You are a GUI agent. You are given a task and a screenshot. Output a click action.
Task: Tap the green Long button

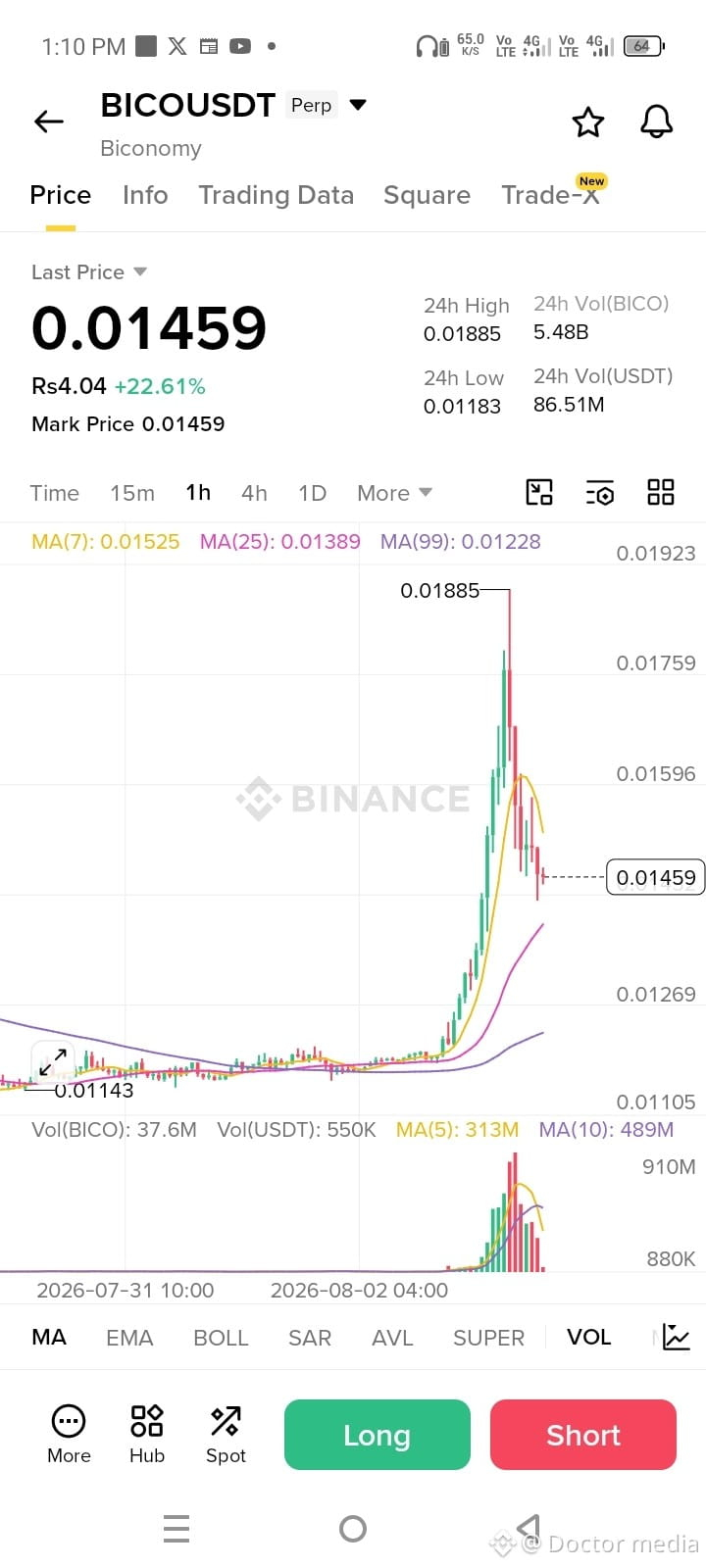click(x=378, y=1435)
